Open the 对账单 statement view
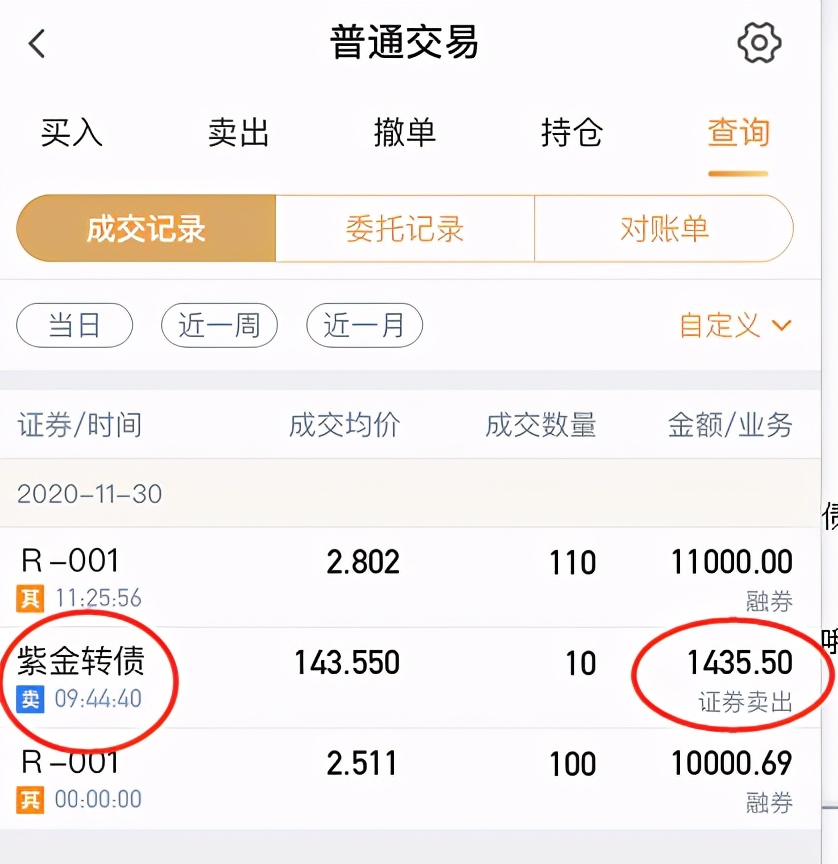Image resolution: width=838 pixels, height=864 pixels. pos(664,228)
